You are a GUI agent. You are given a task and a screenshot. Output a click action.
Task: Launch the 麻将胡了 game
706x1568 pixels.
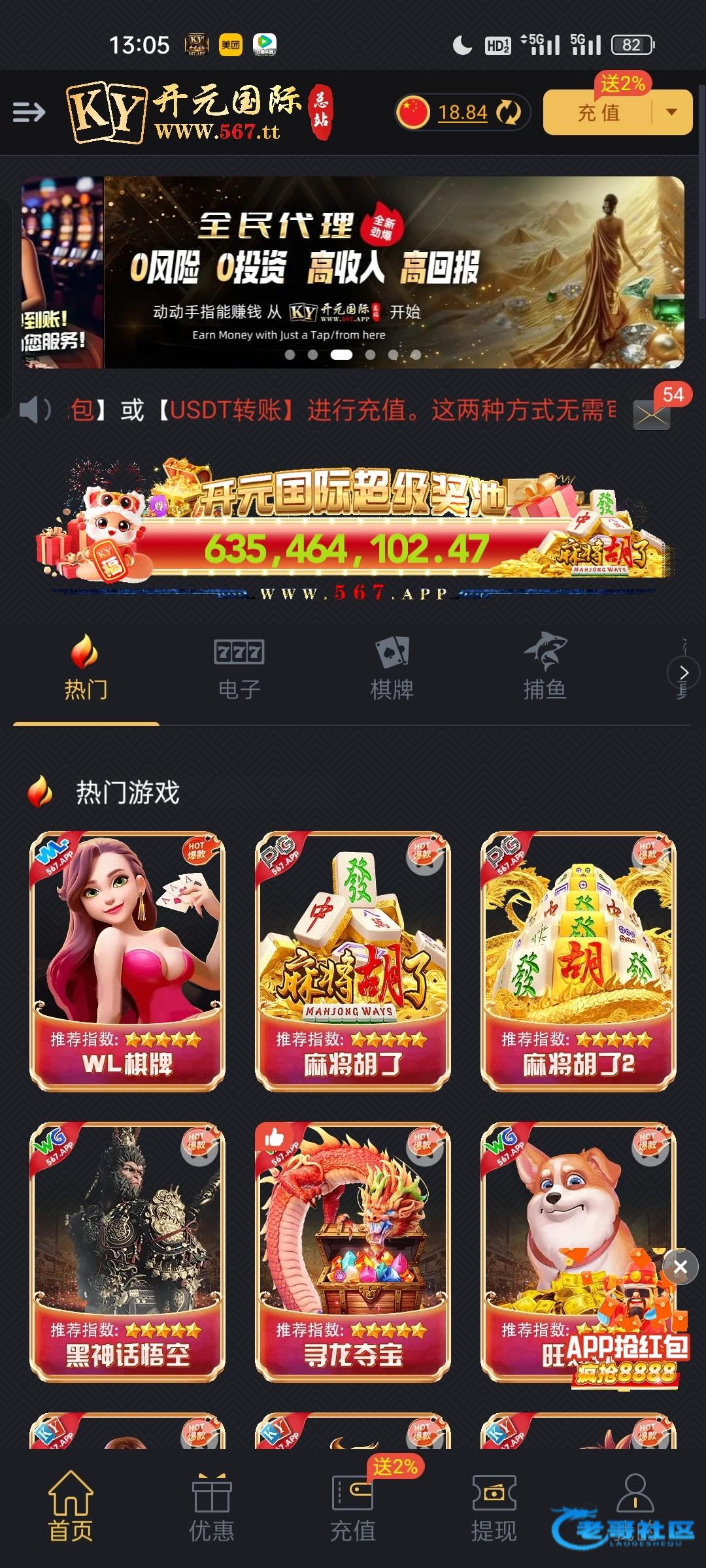tap(353, 960)
